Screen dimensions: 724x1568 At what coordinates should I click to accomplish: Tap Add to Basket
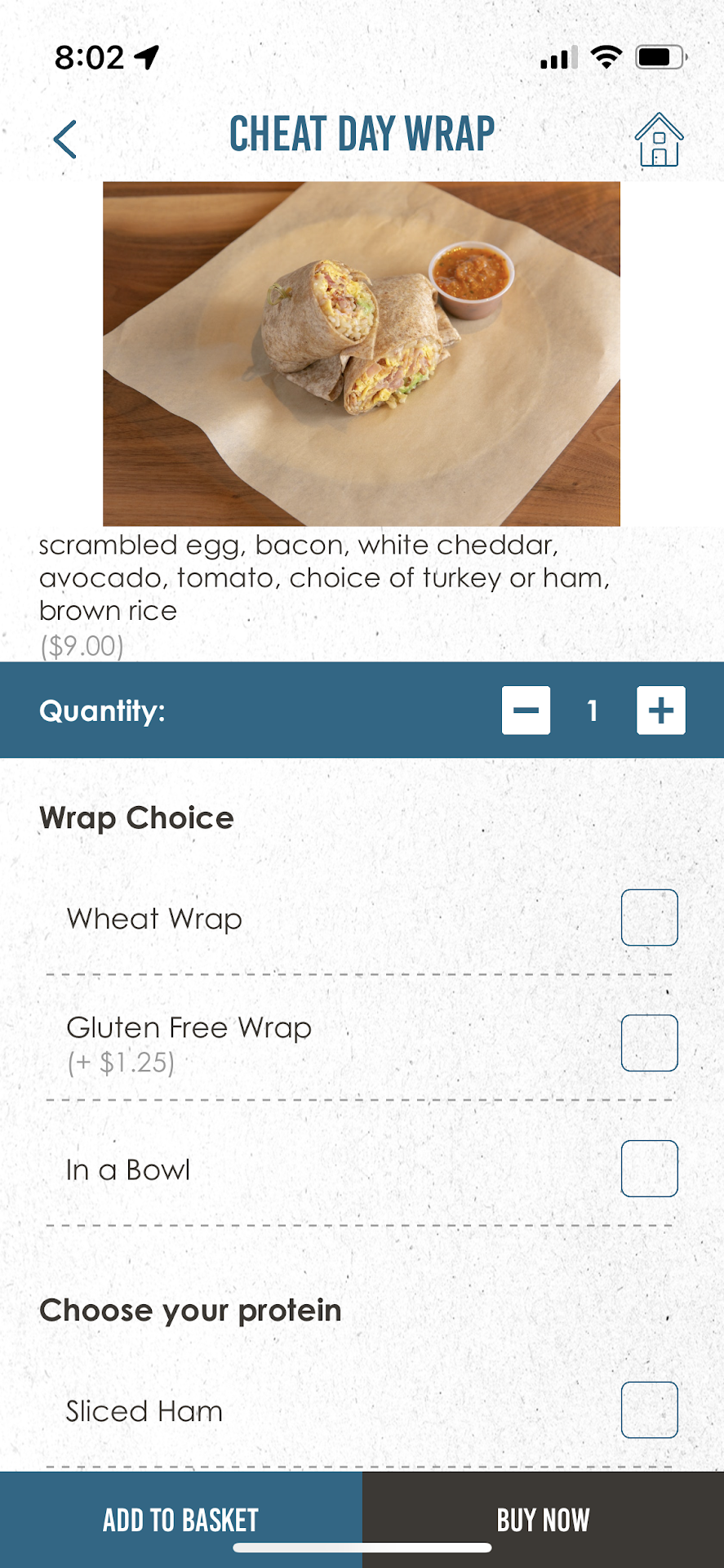[180, 1520]
